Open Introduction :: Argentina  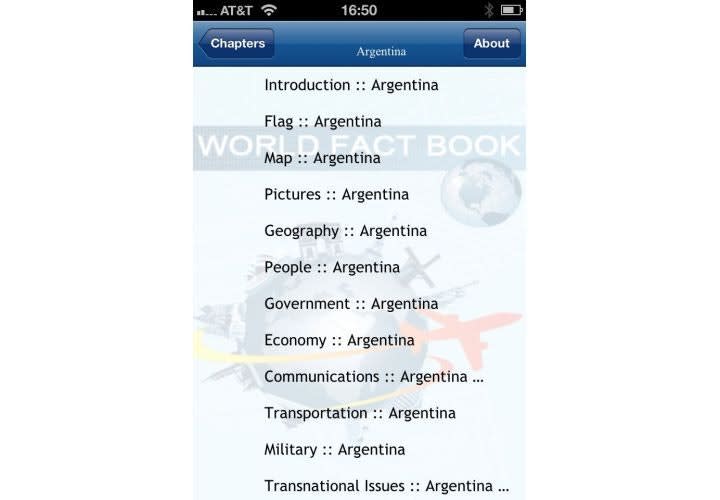click(x=351, y=85)
